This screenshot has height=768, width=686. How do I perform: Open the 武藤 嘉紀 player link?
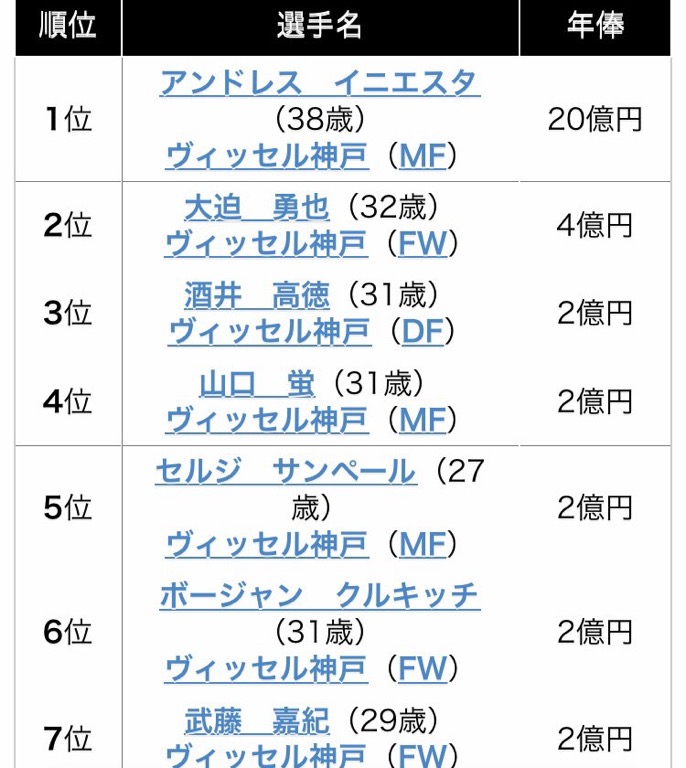256,721
